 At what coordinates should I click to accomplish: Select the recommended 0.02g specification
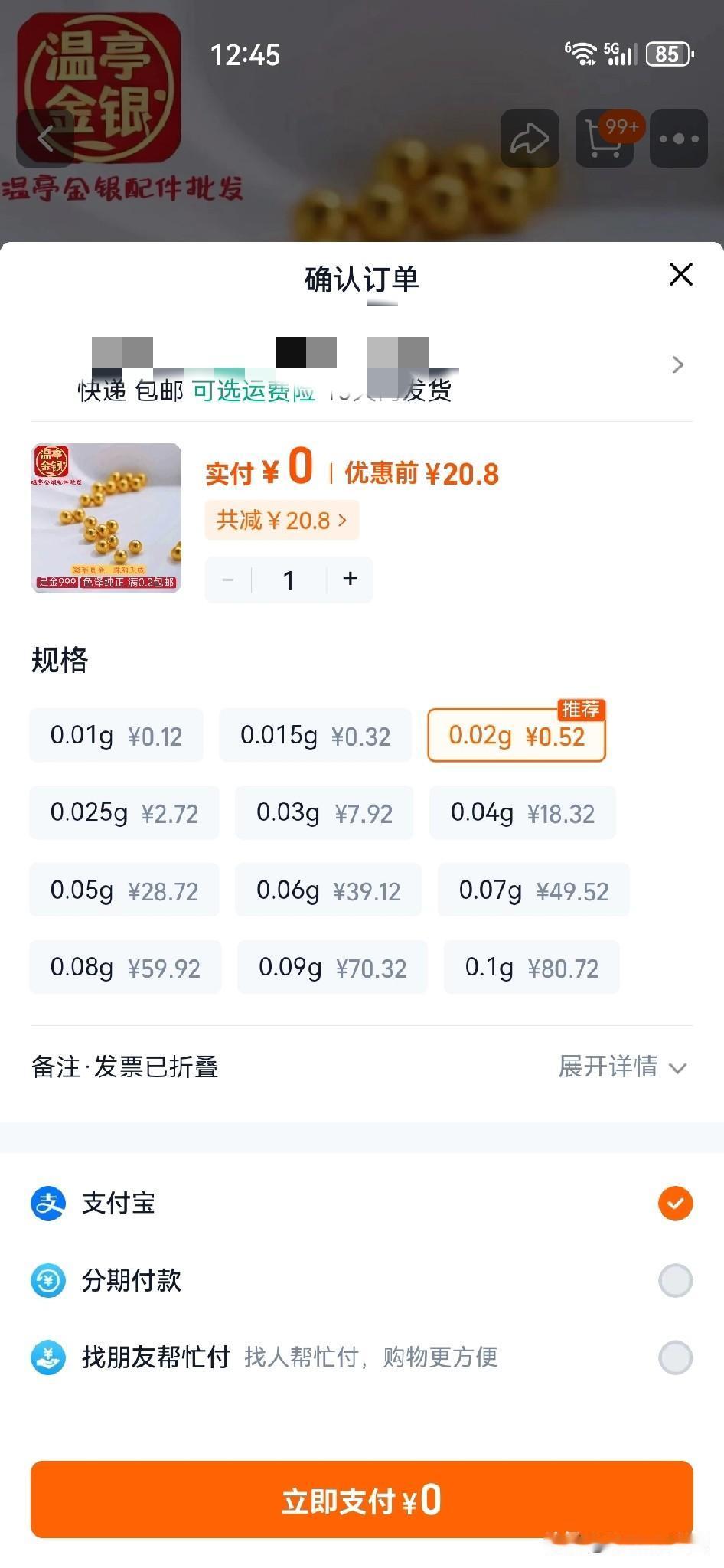click(517, 736)
